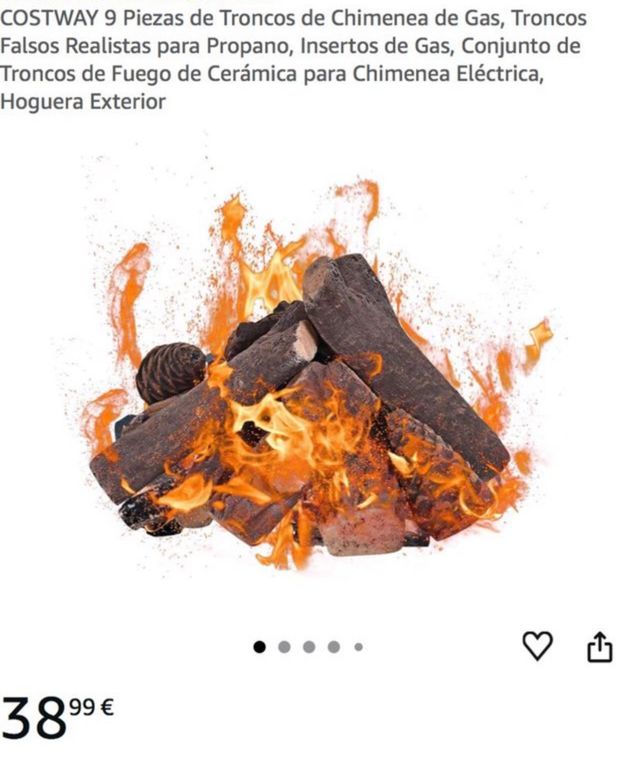The image size is (640, 765).
Task: Add the COSTWAY logs to wishlist
Action: [538, 646]
